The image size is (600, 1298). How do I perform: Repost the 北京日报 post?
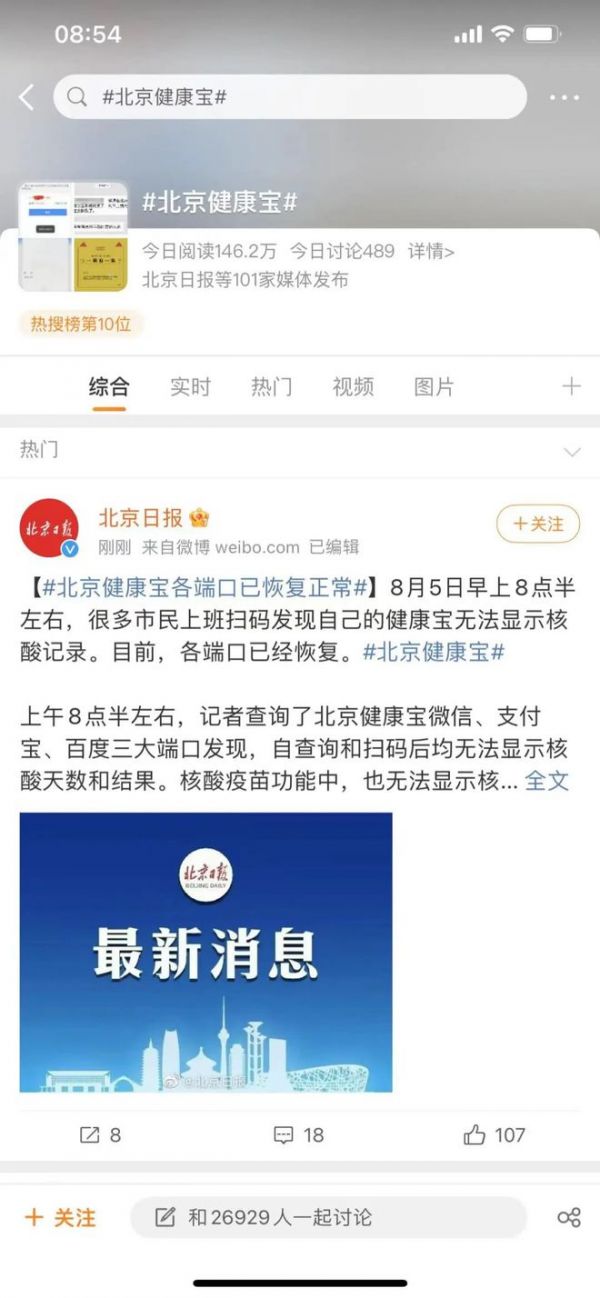[x=100, y=1134]
